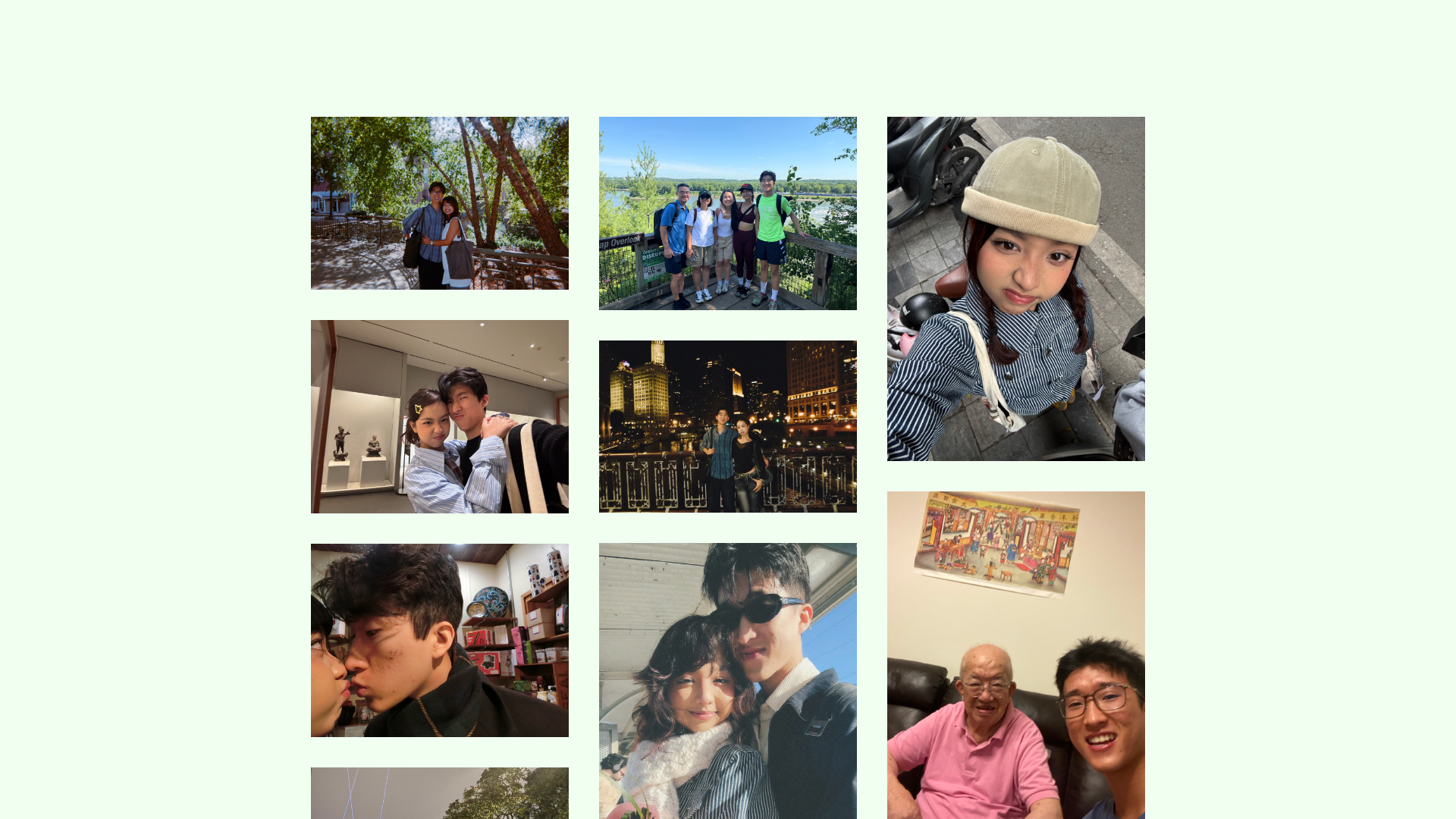The width and height of the screenshot is (1456, 819).
Task: Open the photo of couple under trees
Action: click(x=439, y=203)
